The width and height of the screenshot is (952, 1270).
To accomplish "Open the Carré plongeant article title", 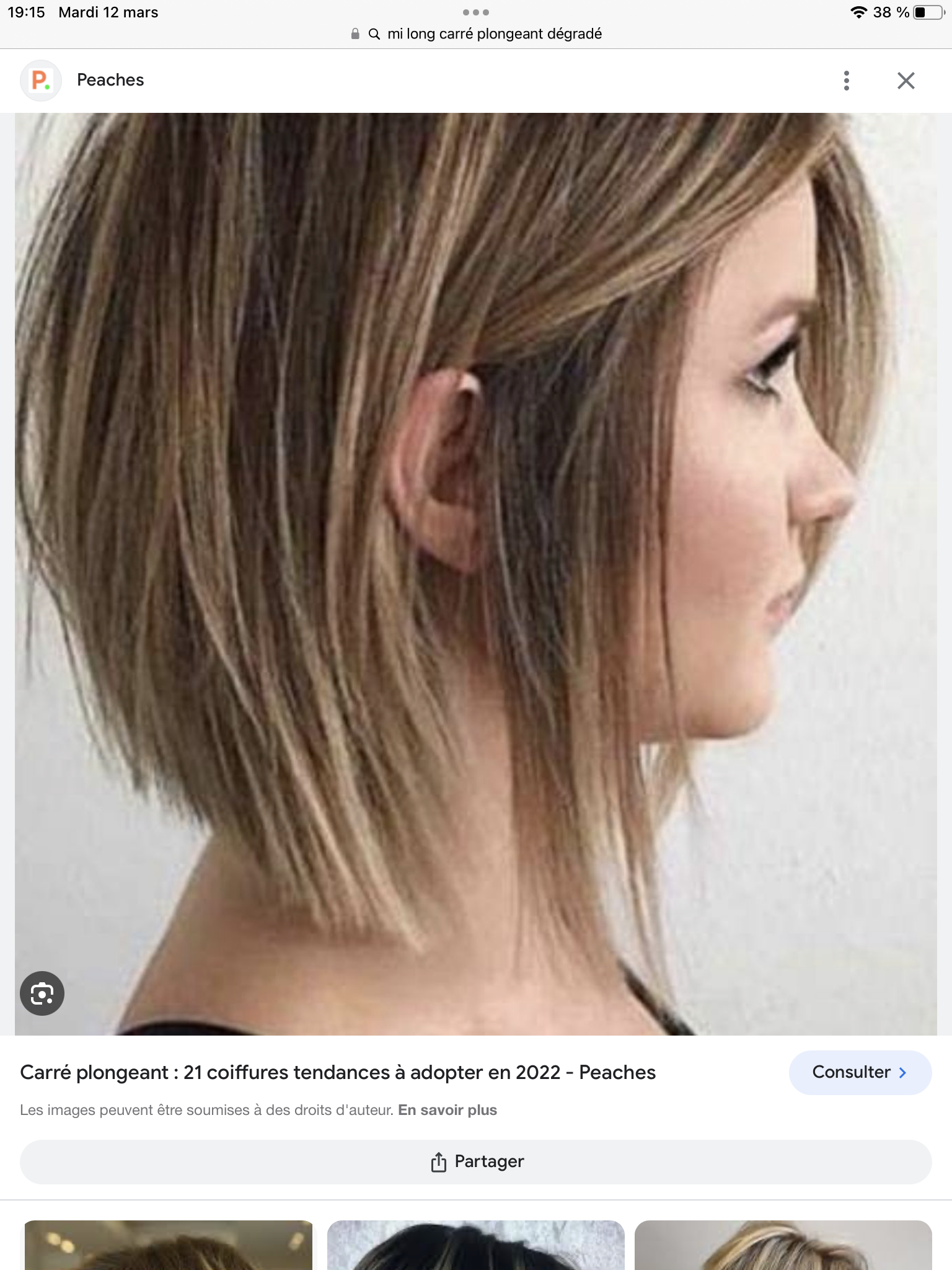I will (x=338, y=1072).
